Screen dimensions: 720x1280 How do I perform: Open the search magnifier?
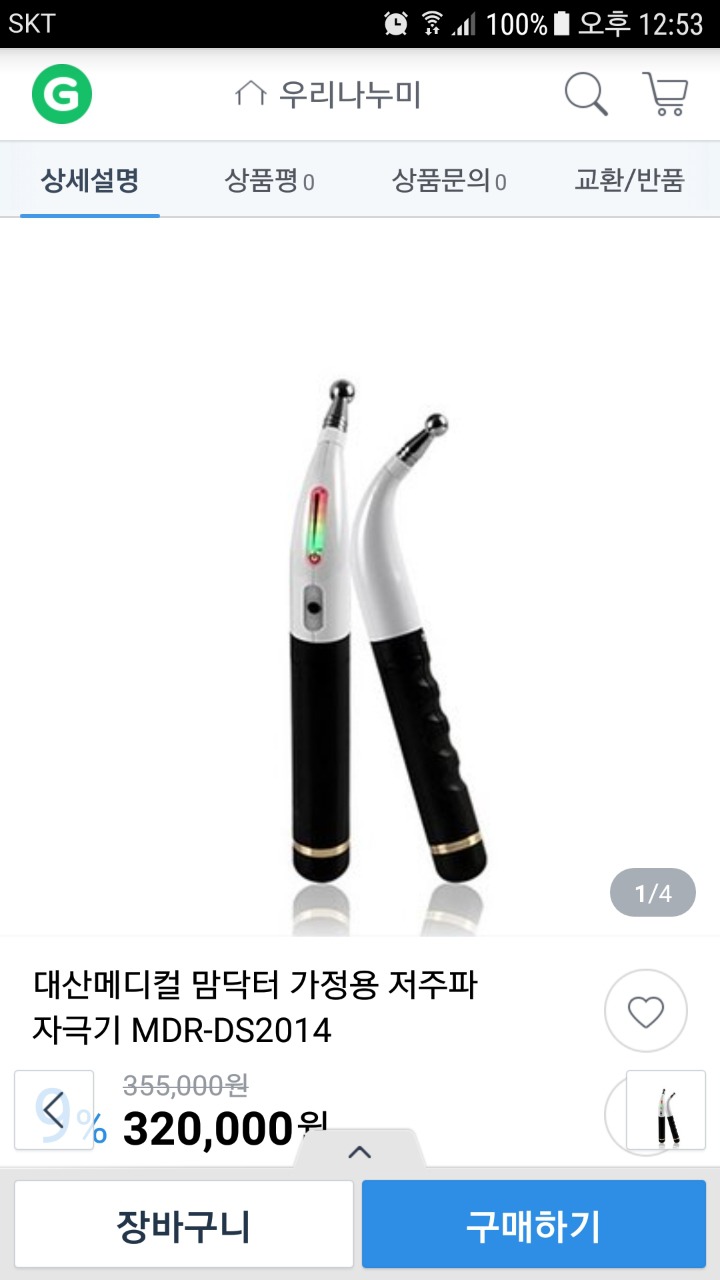pyautogui.click(x=586, y=95)
